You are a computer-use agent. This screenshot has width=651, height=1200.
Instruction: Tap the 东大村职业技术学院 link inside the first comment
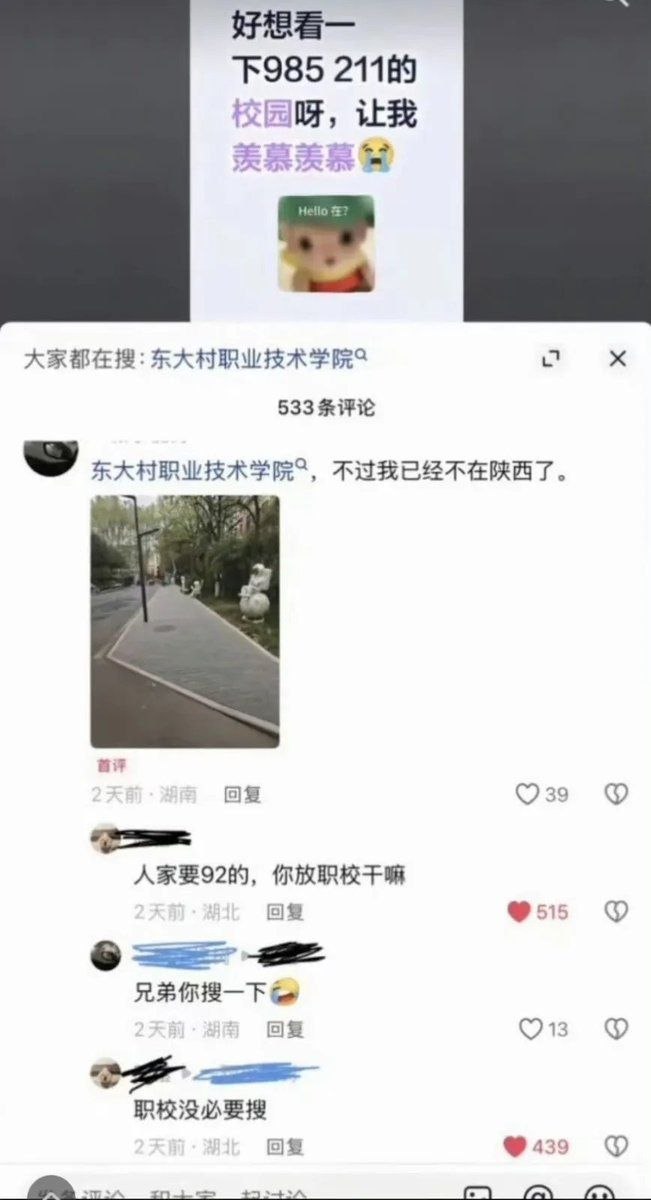(199, 470)
